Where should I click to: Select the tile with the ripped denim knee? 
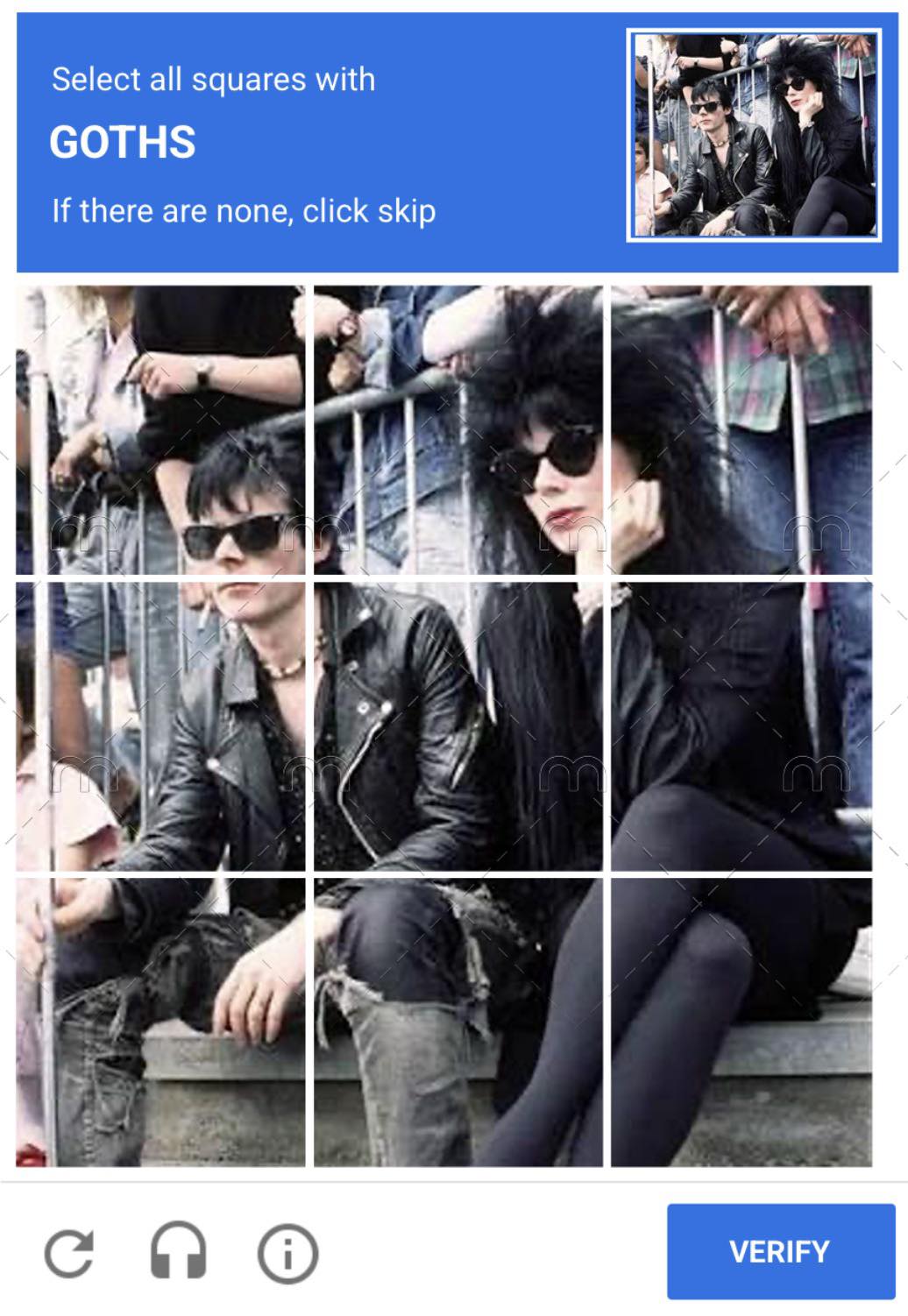click(x=458, y=1022)
